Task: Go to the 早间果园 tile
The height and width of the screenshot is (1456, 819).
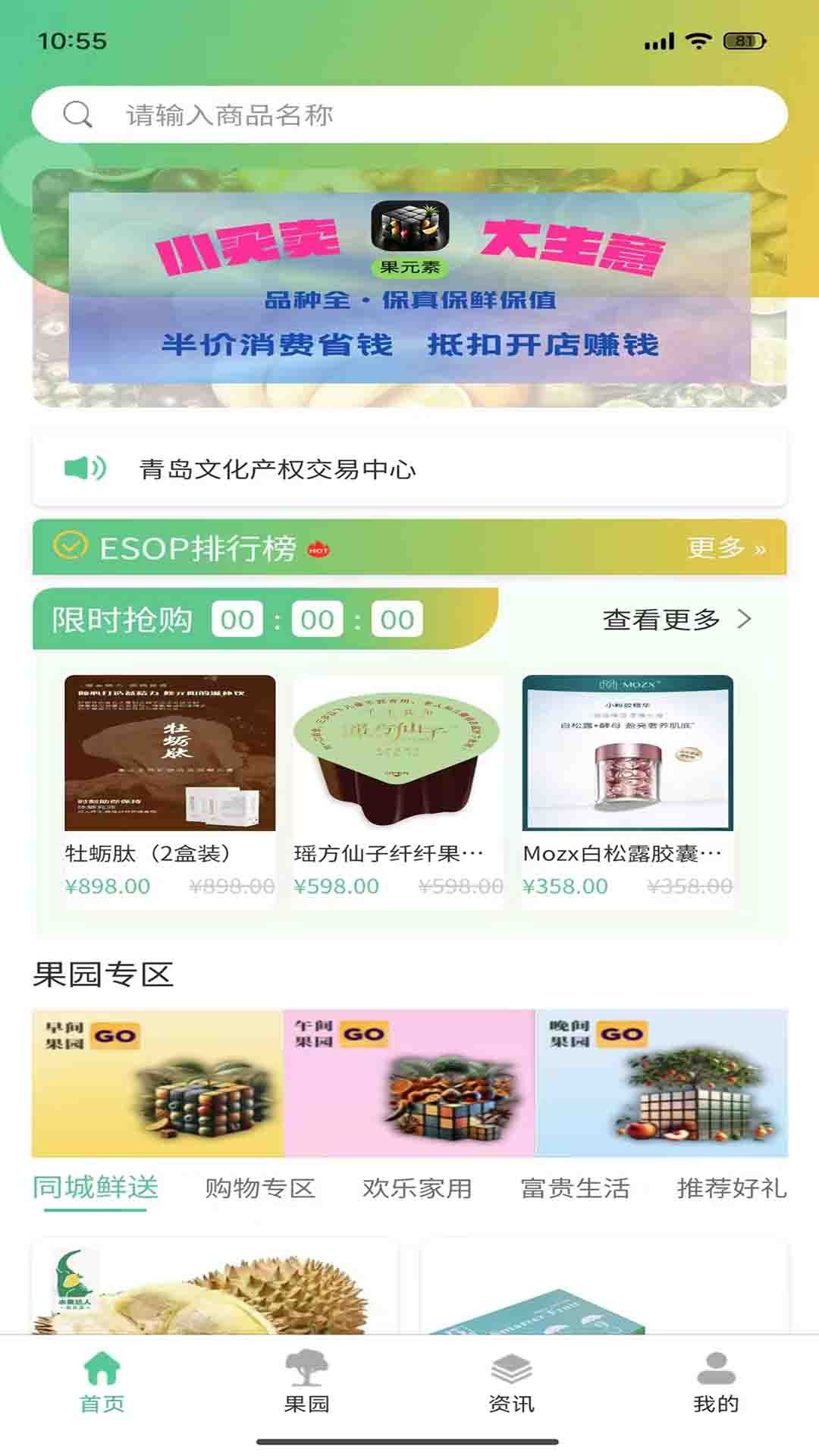Action: tap(158, 1083)
